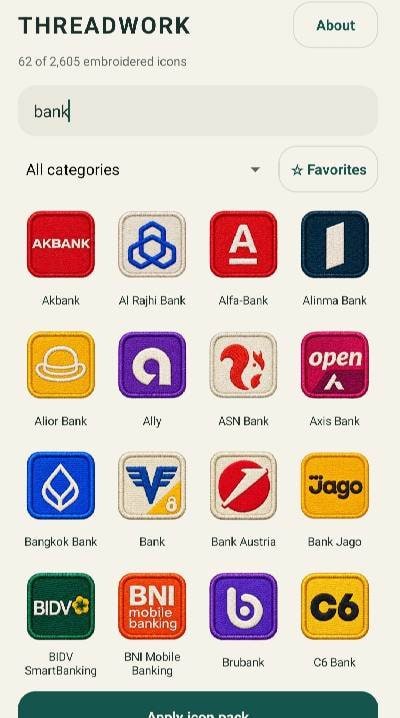Select the BNI Mobile Banking icon
Image resolution: width=400 pixels, height=718 pixels.
152,606
